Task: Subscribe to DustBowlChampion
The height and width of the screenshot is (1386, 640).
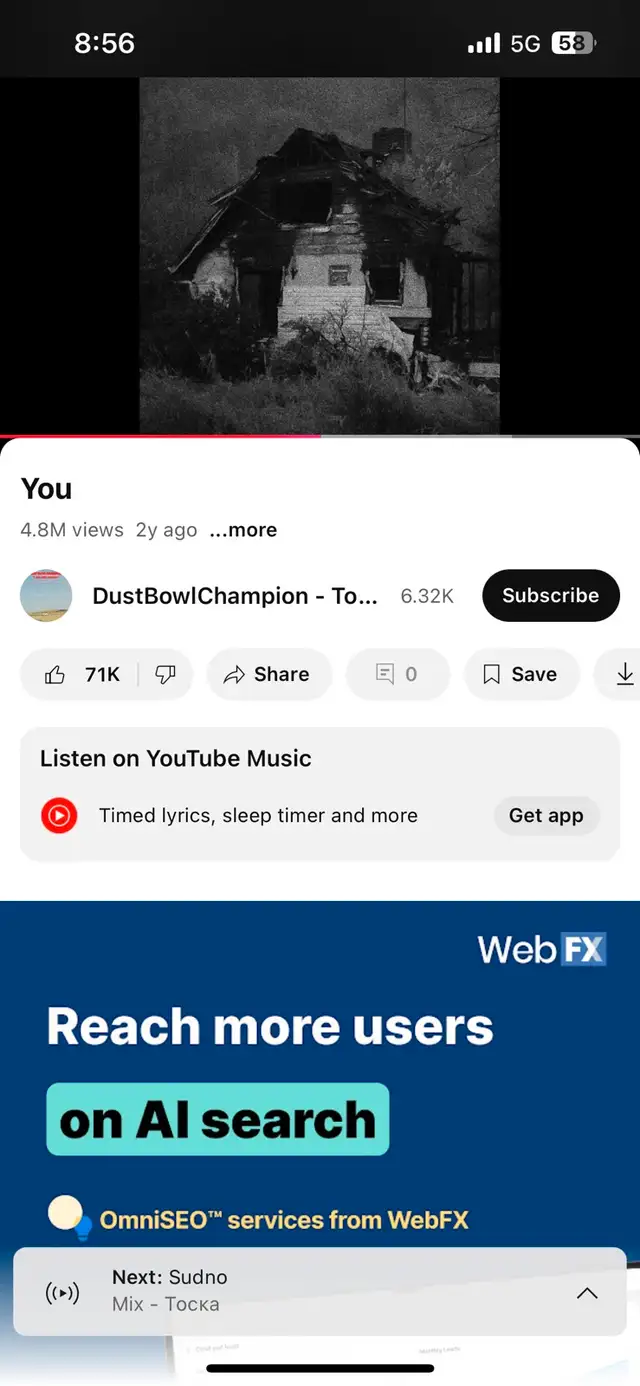Action: coord(551,596)
